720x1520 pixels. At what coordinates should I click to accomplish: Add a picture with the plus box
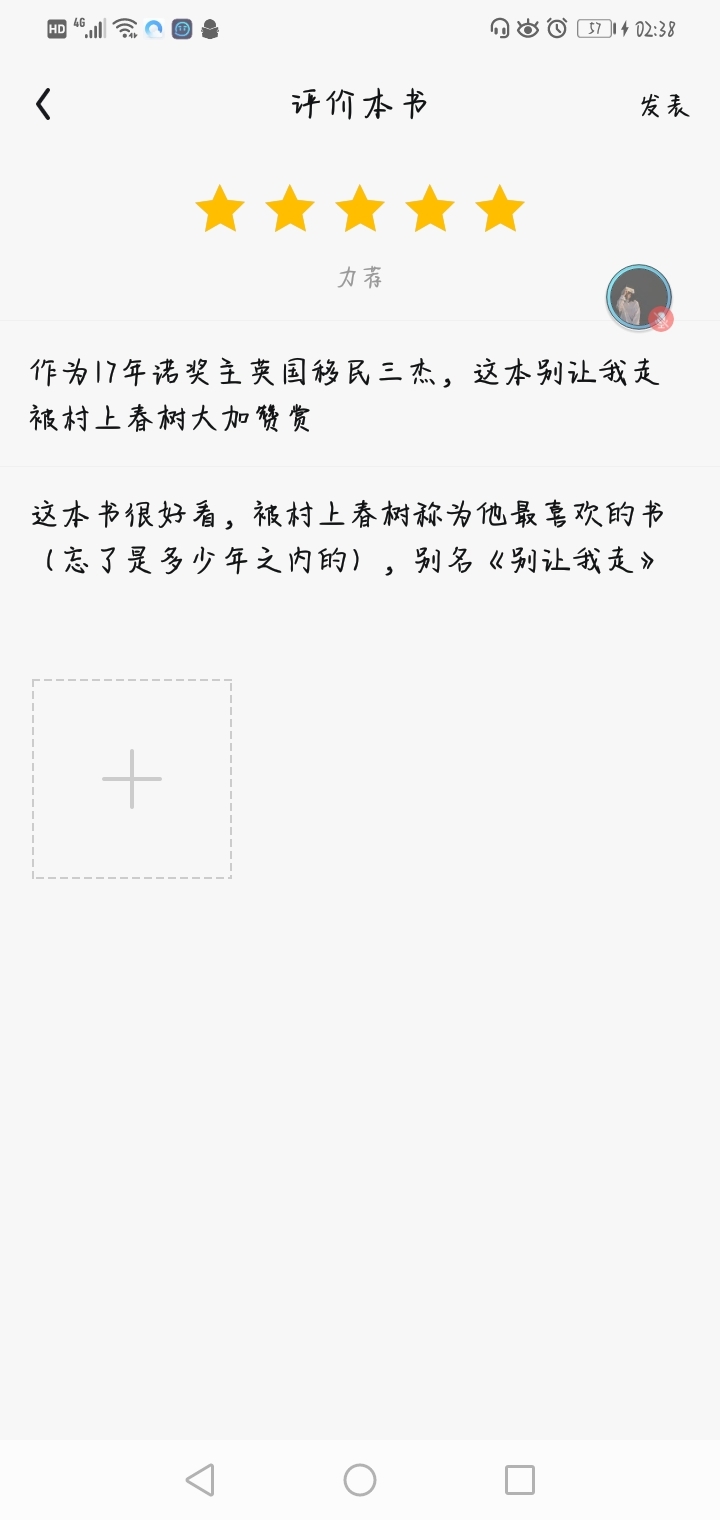click(132, 779)
